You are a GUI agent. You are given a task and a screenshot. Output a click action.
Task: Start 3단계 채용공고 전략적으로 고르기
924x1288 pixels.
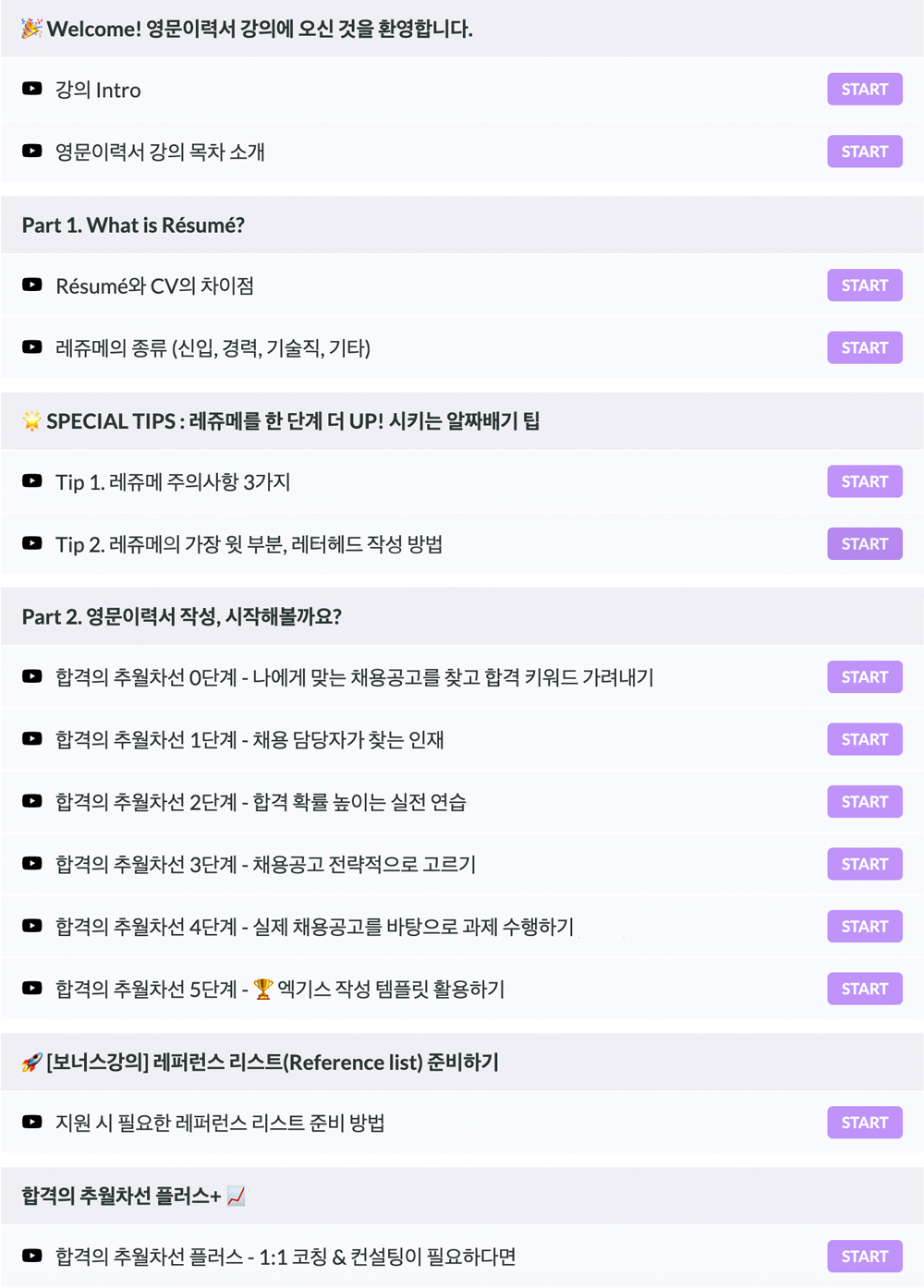(864, 865)
